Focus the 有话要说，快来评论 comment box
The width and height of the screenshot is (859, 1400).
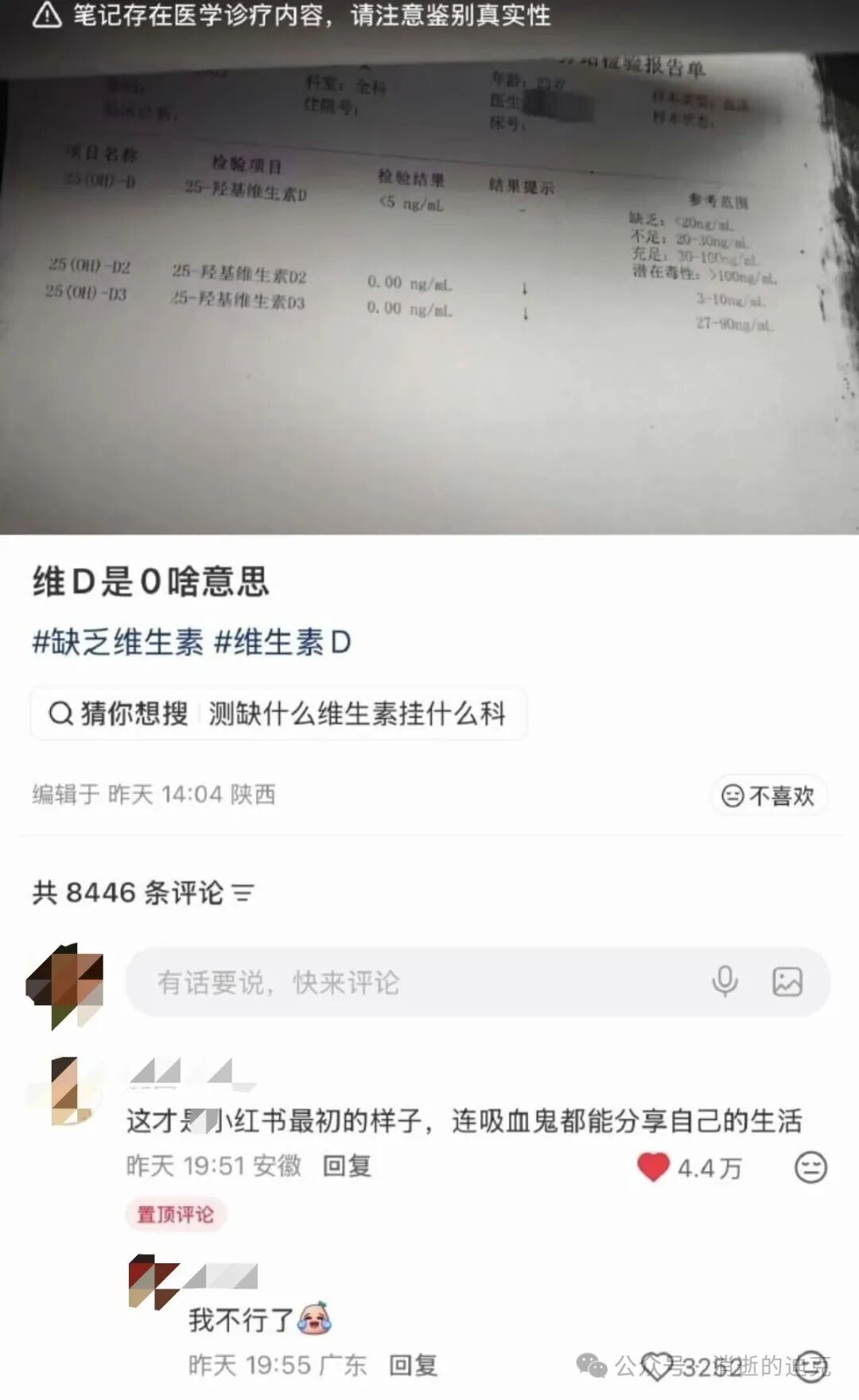(414, 982)
